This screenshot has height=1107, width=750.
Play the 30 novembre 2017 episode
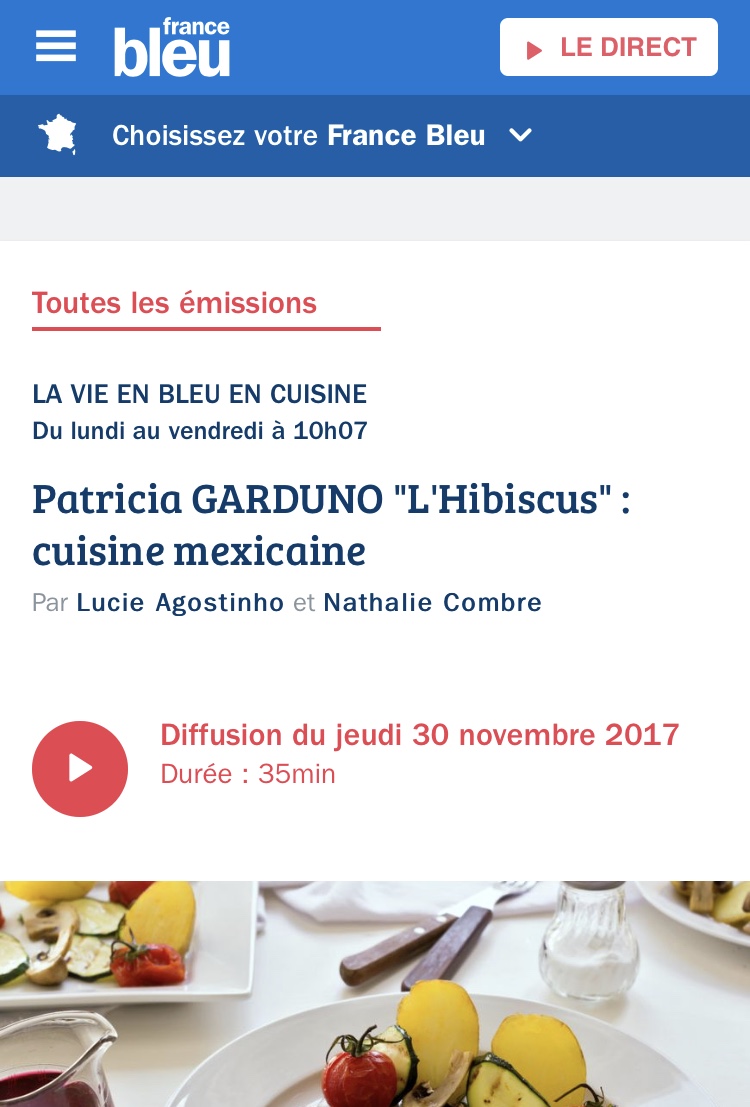tap(80, 768)
